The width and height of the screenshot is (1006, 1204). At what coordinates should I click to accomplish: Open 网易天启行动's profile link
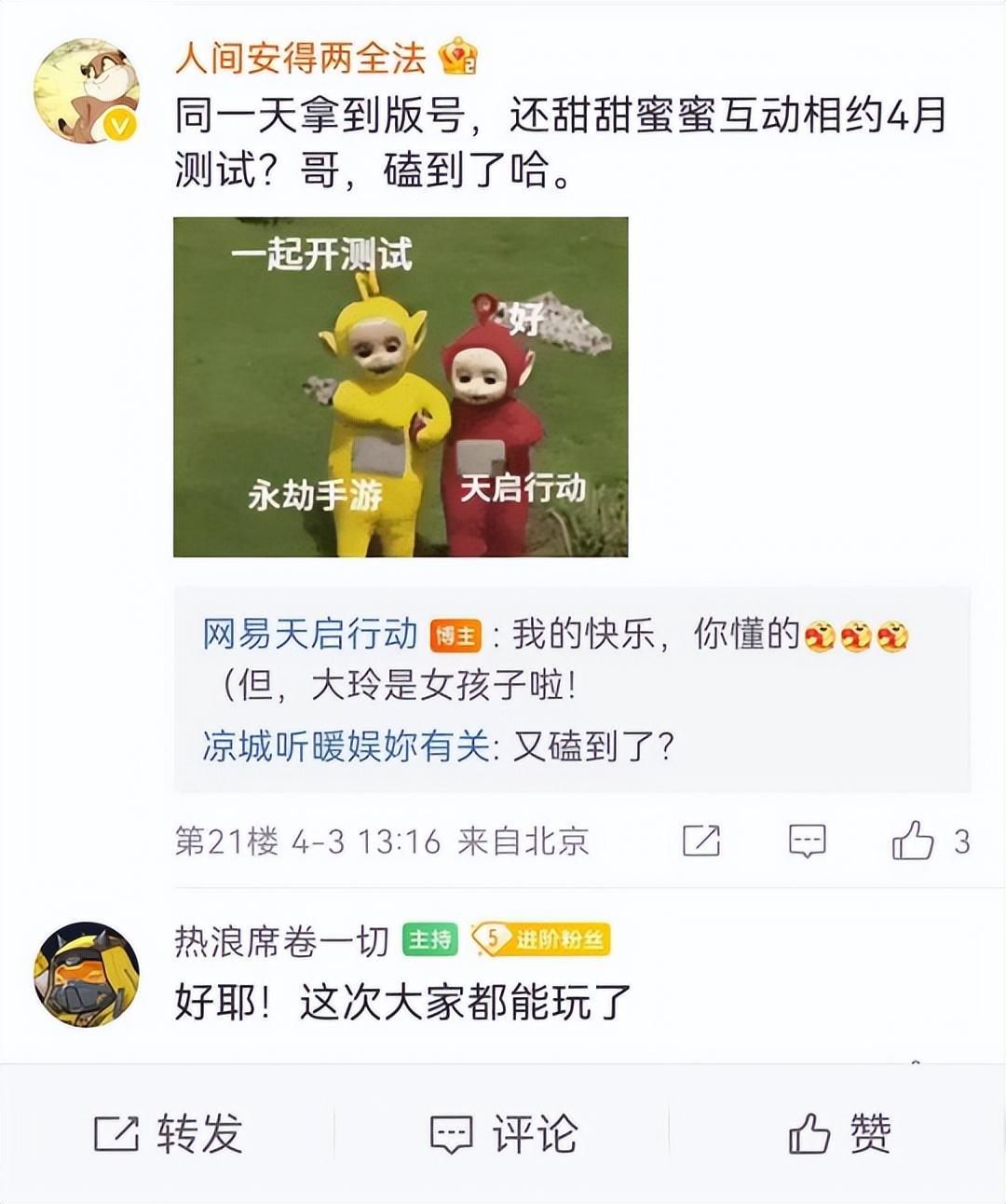pyautogui.click(x=310, y=636)
